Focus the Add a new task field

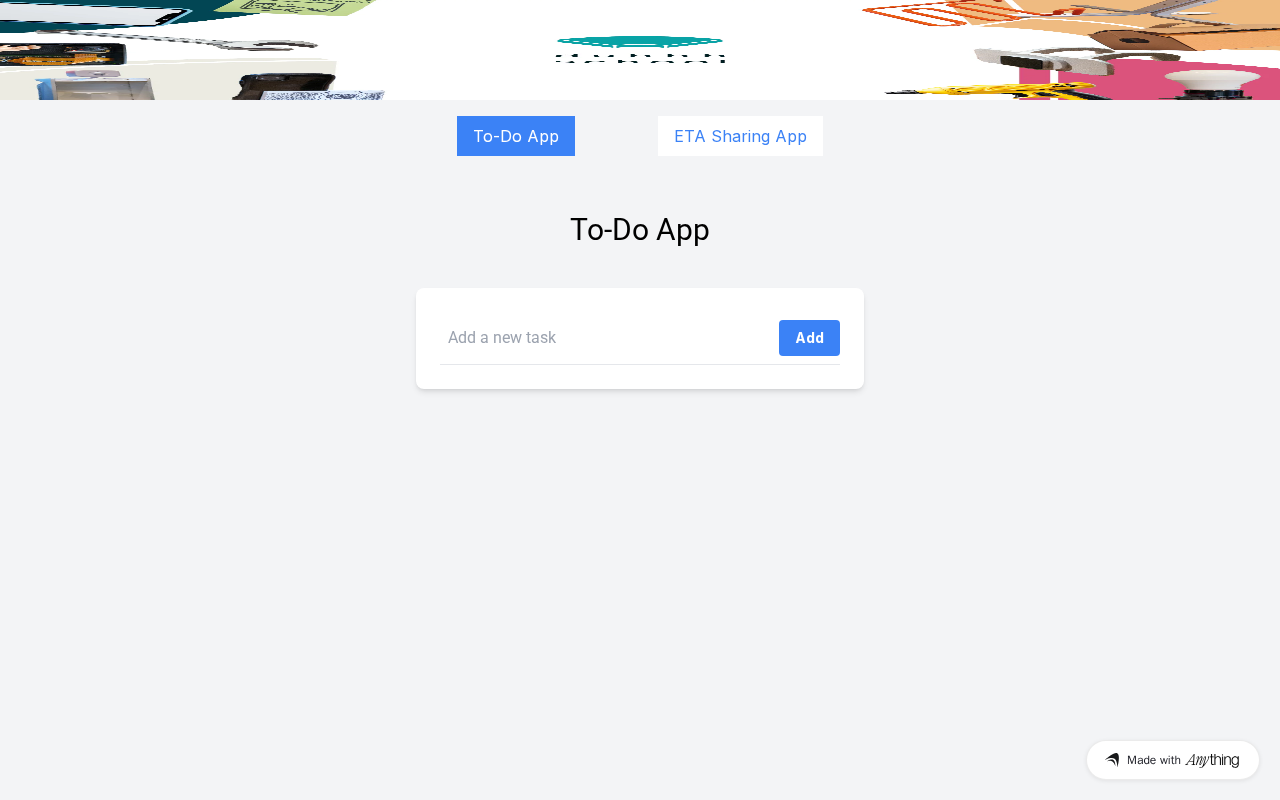(605, 338)
